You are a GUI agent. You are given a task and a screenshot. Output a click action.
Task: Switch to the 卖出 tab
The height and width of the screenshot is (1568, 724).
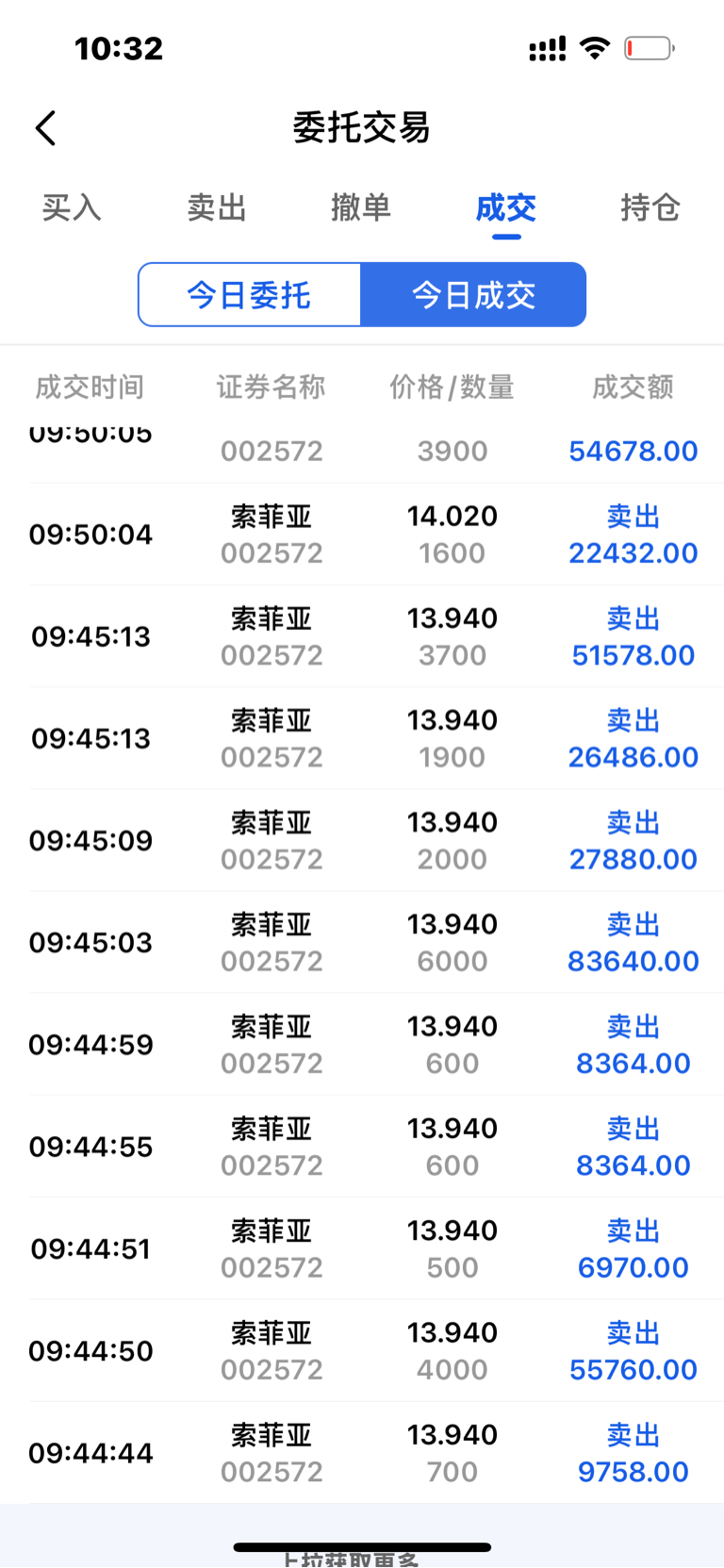click(x=217, y=207)
